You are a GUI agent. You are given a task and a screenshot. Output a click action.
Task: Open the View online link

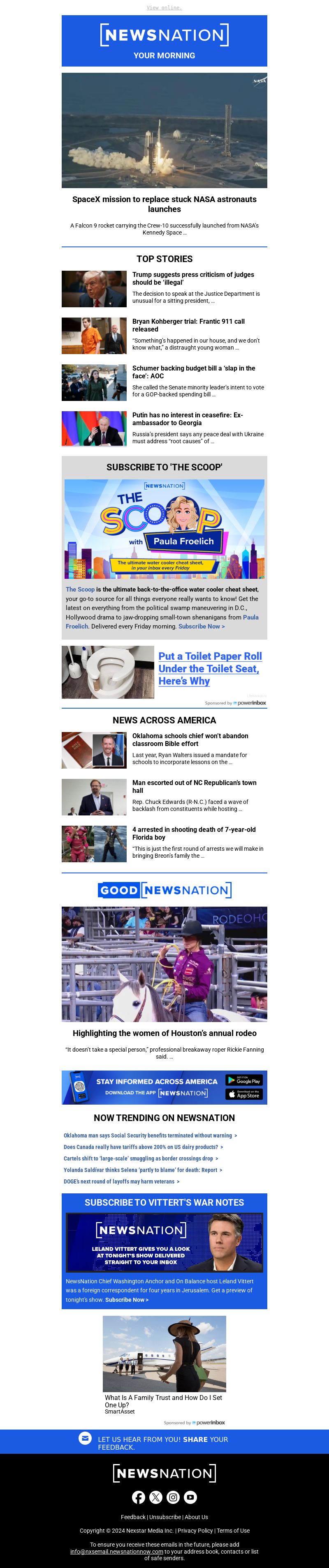164,8
